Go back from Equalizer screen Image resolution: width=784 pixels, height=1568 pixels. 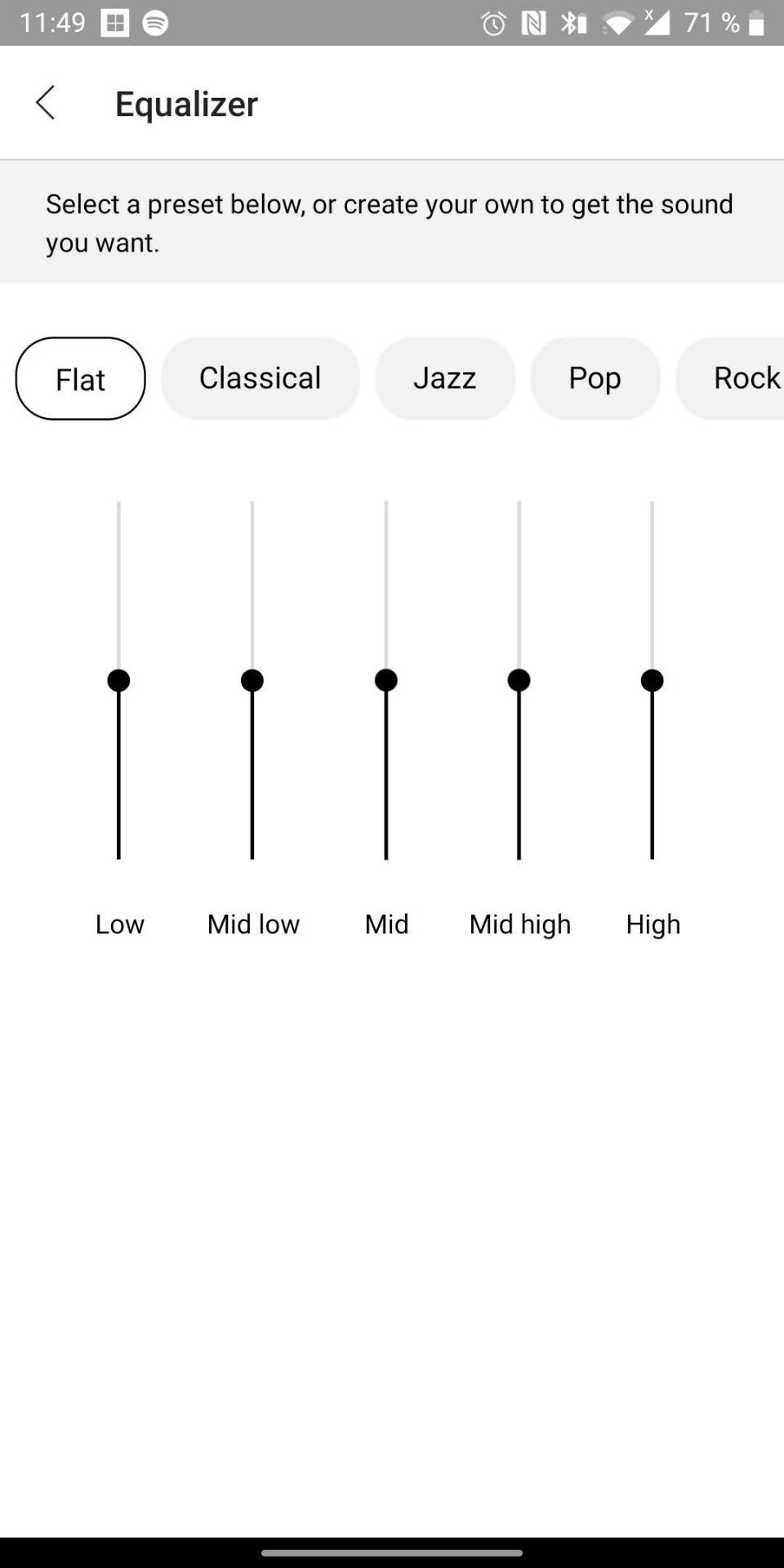coord(46,103)
